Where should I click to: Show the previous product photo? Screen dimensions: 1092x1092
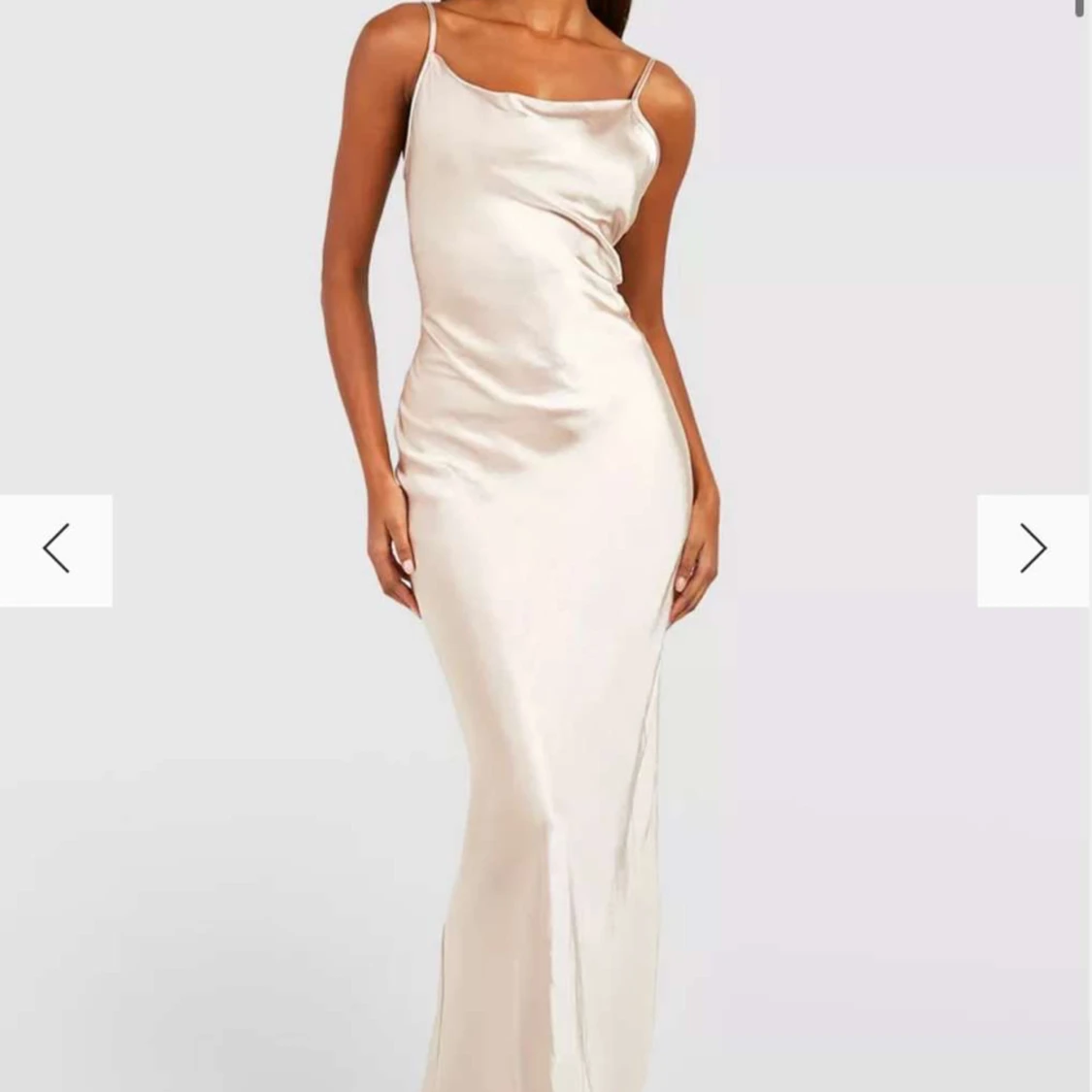coord(55,549)
